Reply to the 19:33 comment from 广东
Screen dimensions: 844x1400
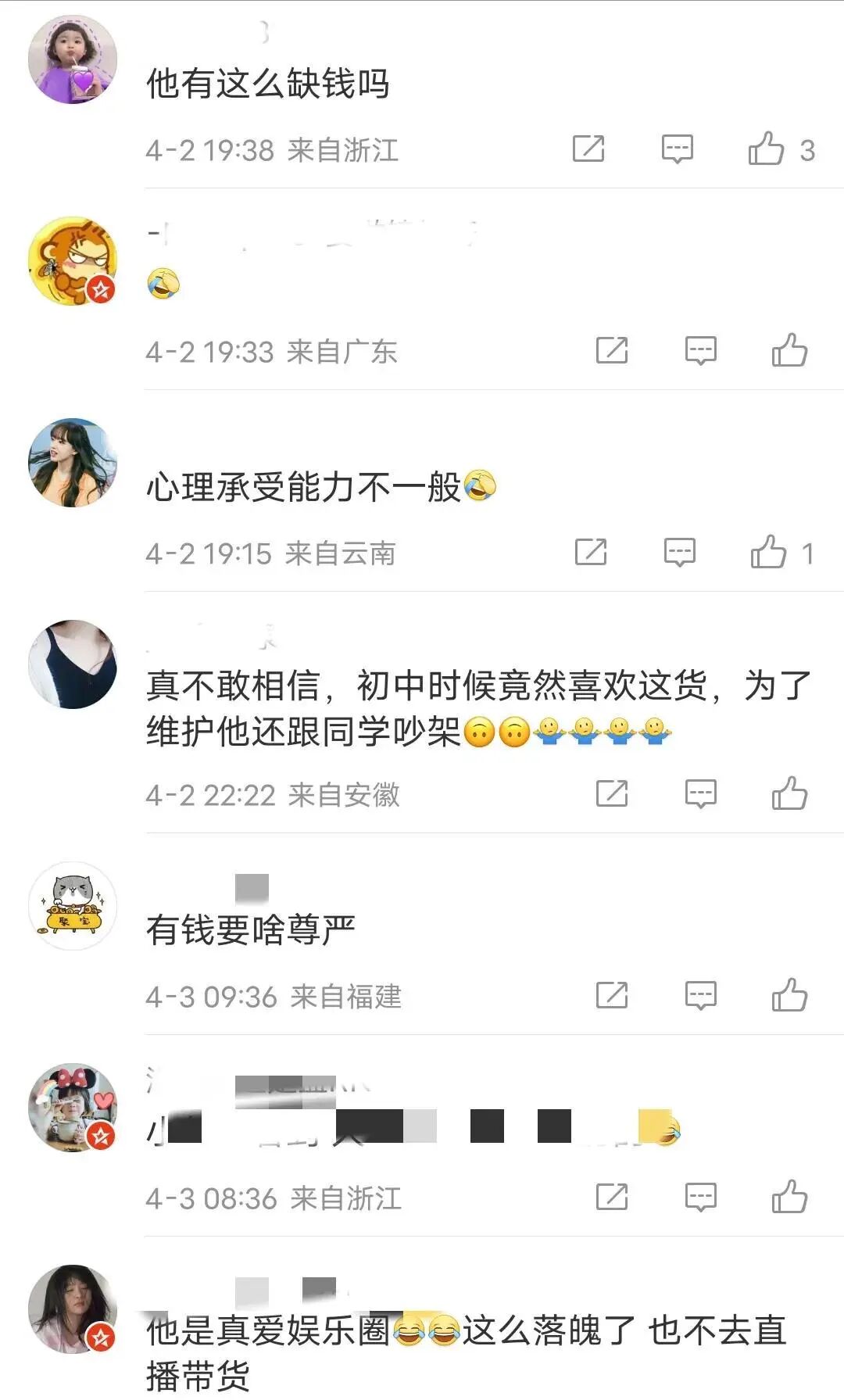click(700, 350)
